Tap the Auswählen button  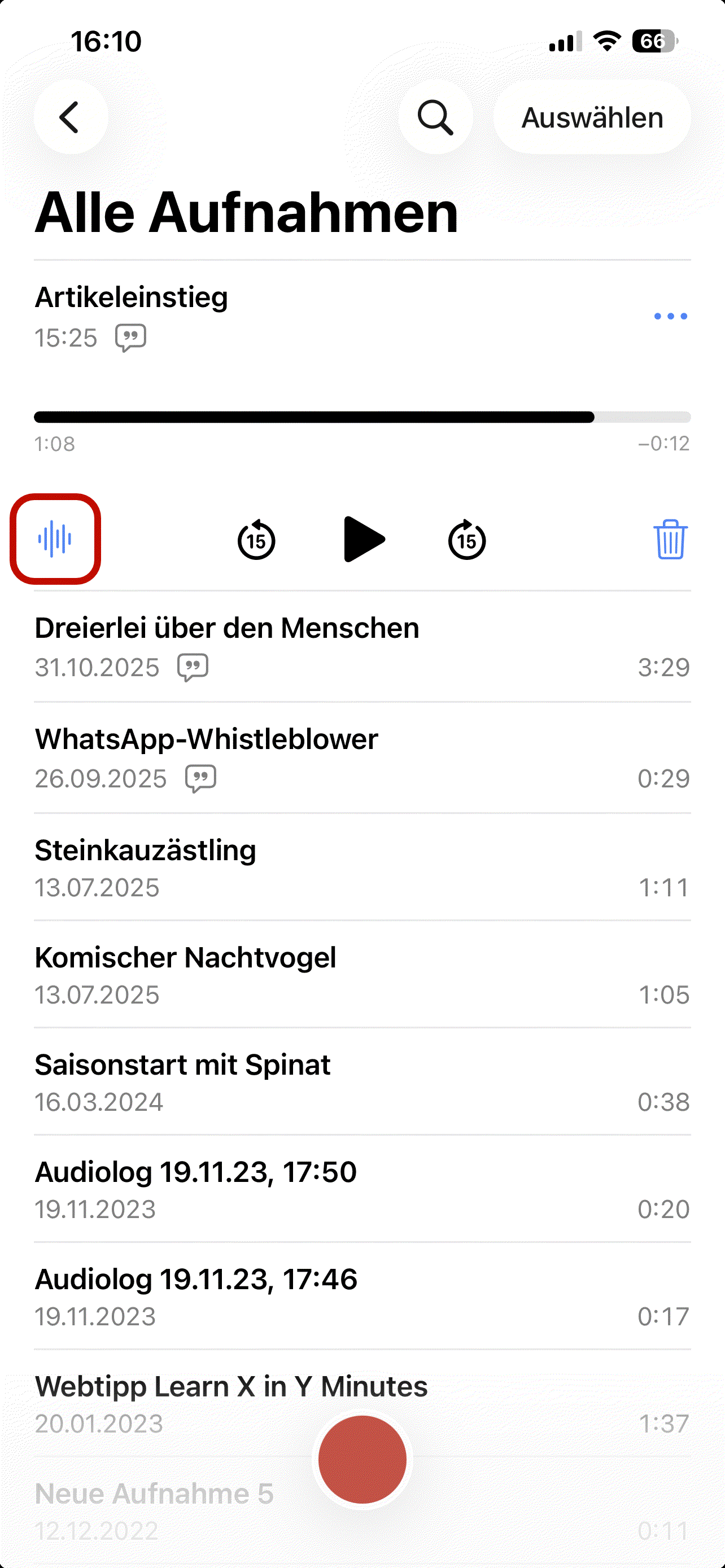592,117
